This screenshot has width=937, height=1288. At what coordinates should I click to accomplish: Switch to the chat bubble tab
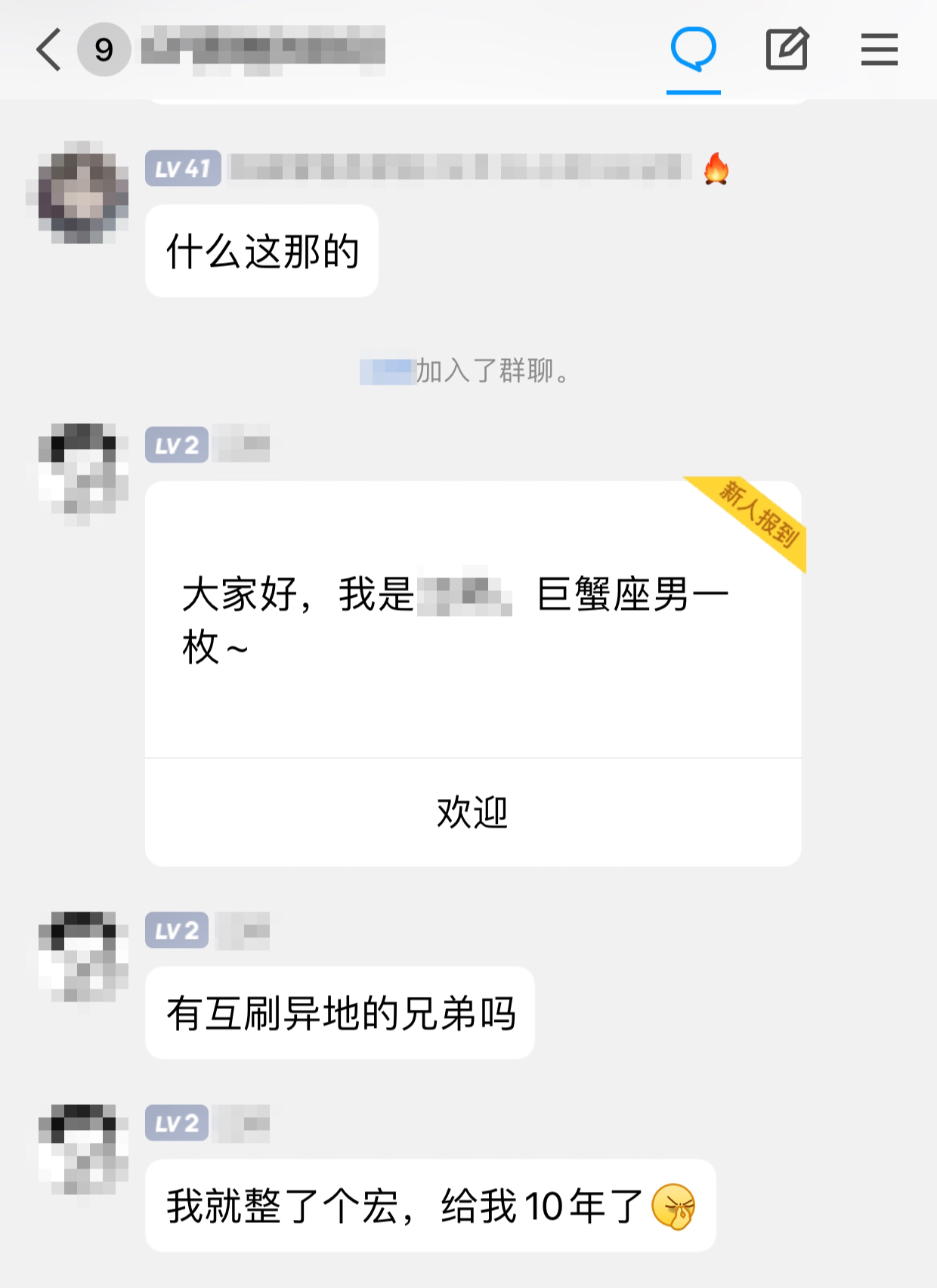pos(693,50)
